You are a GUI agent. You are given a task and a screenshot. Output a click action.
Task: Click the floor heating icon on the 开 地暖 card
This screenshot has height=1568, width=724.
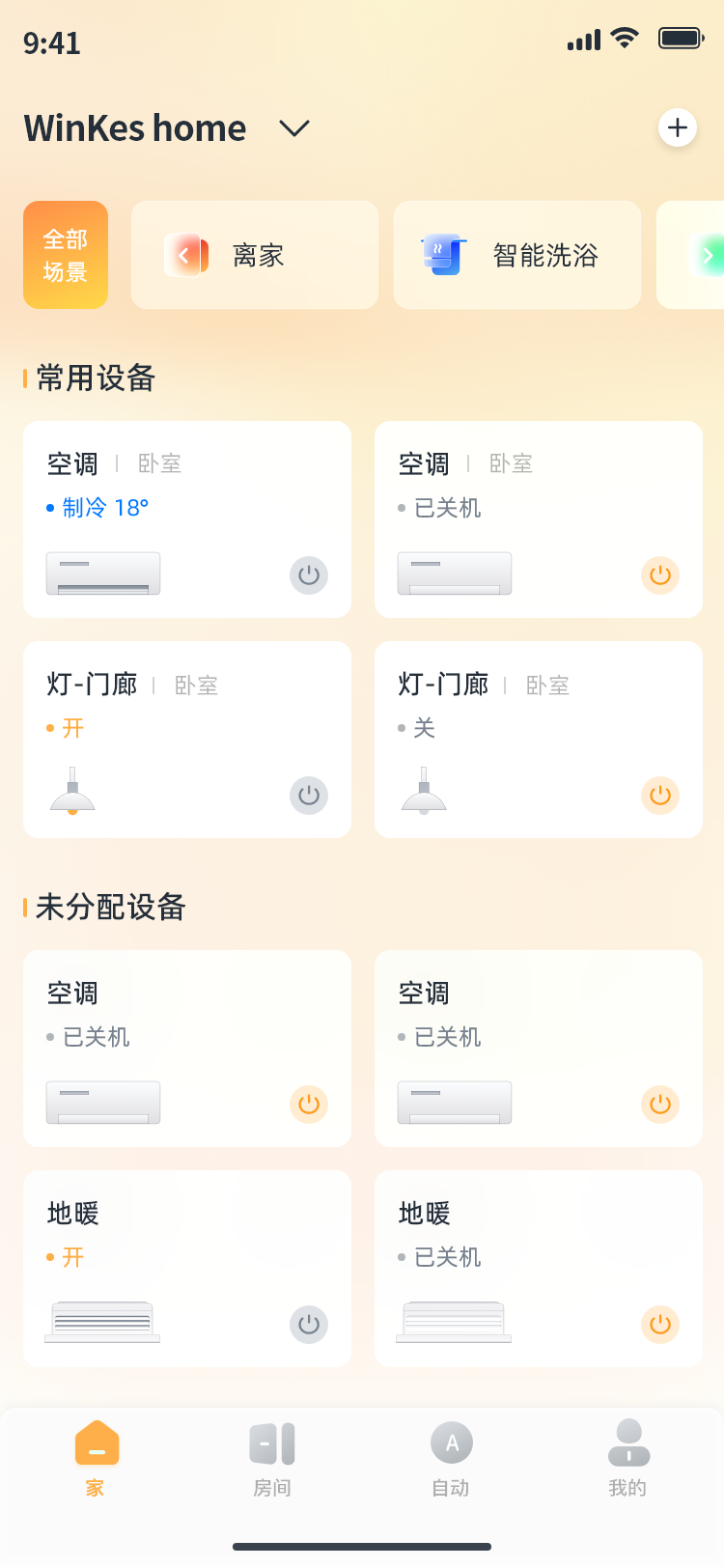(x=102, y=1321)
